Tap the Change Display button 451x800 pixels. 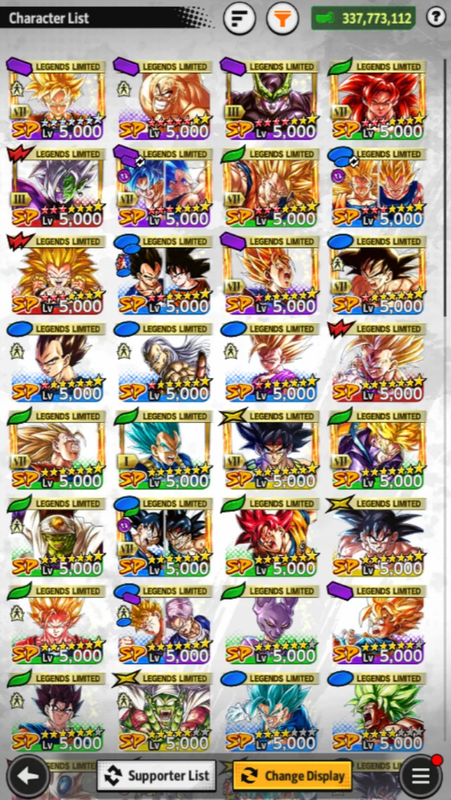pyautogui.click(x=292, y=776)
